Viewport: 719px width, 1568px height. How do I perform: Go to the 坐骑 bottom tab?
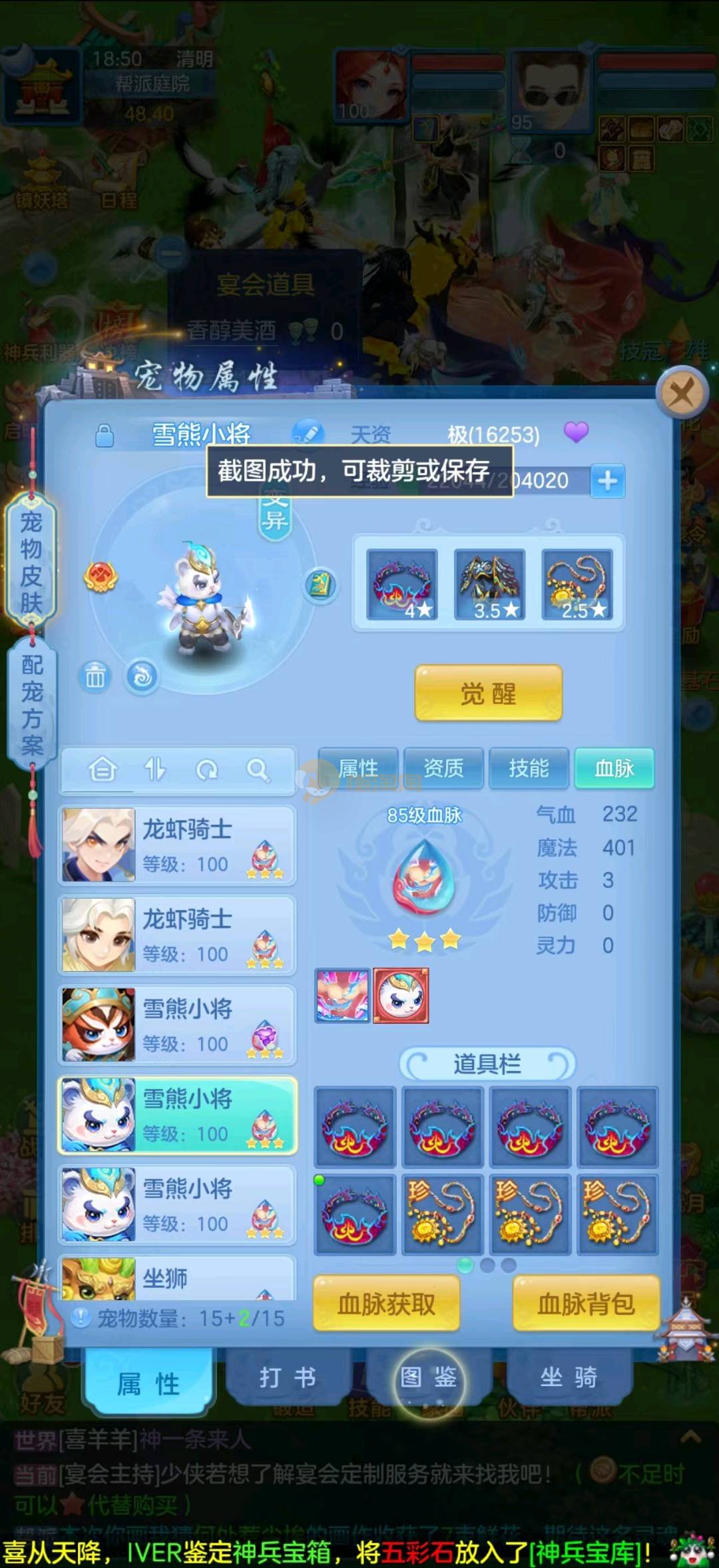[x=569, y=1377]
